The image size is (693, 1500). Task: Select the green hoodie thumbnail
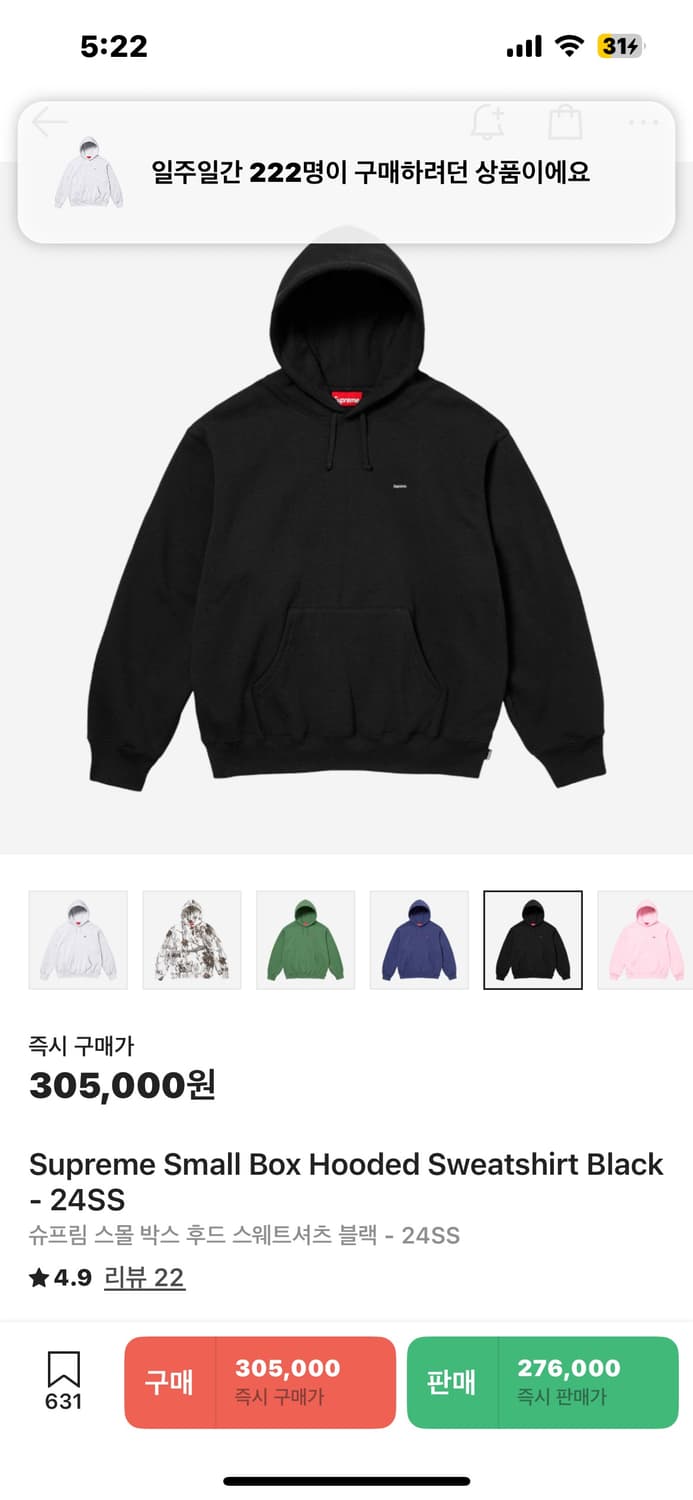coord(306,940)
